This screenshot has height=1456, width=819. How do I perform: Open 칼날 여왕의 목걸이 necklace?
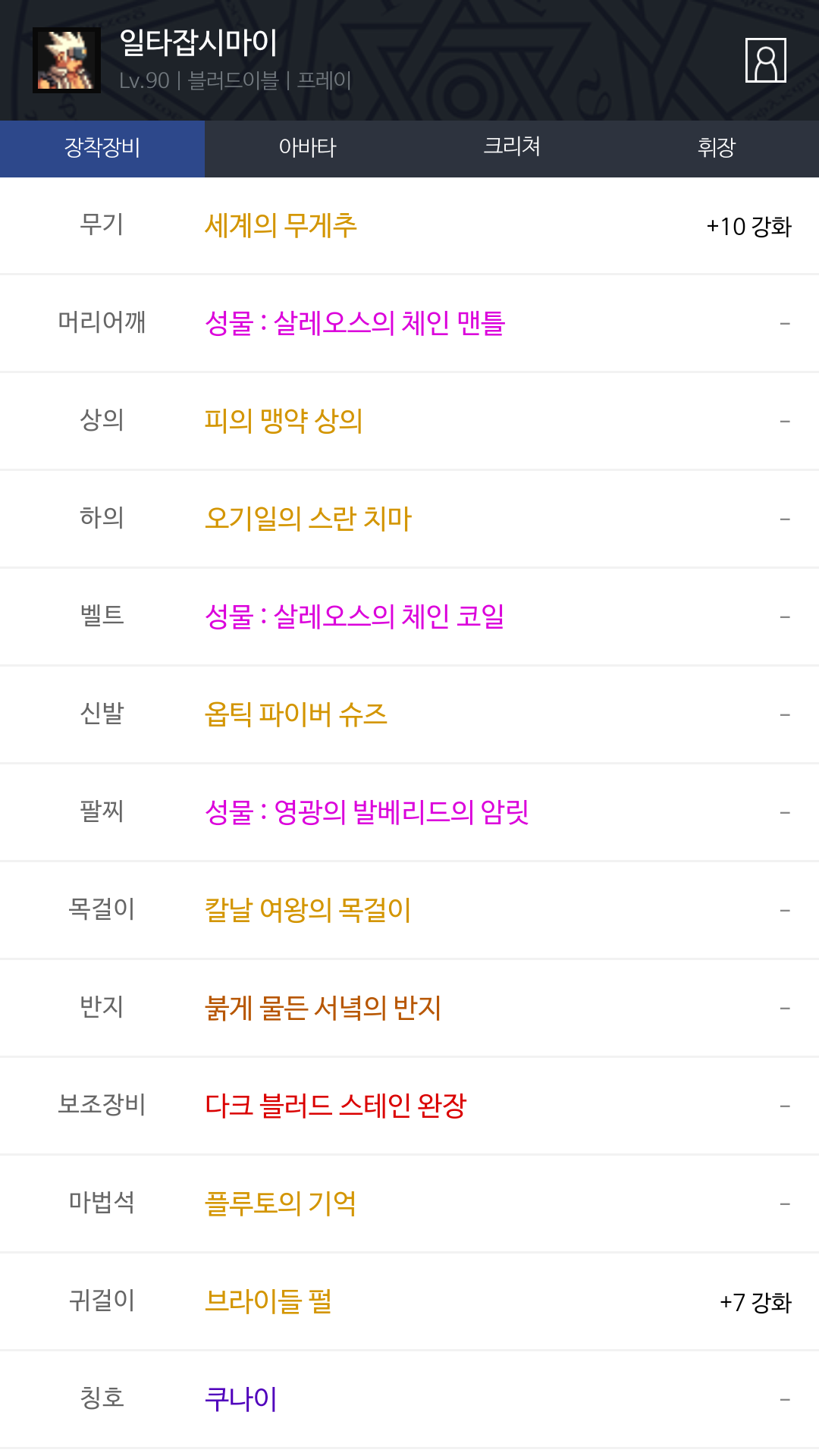[308, 910]
